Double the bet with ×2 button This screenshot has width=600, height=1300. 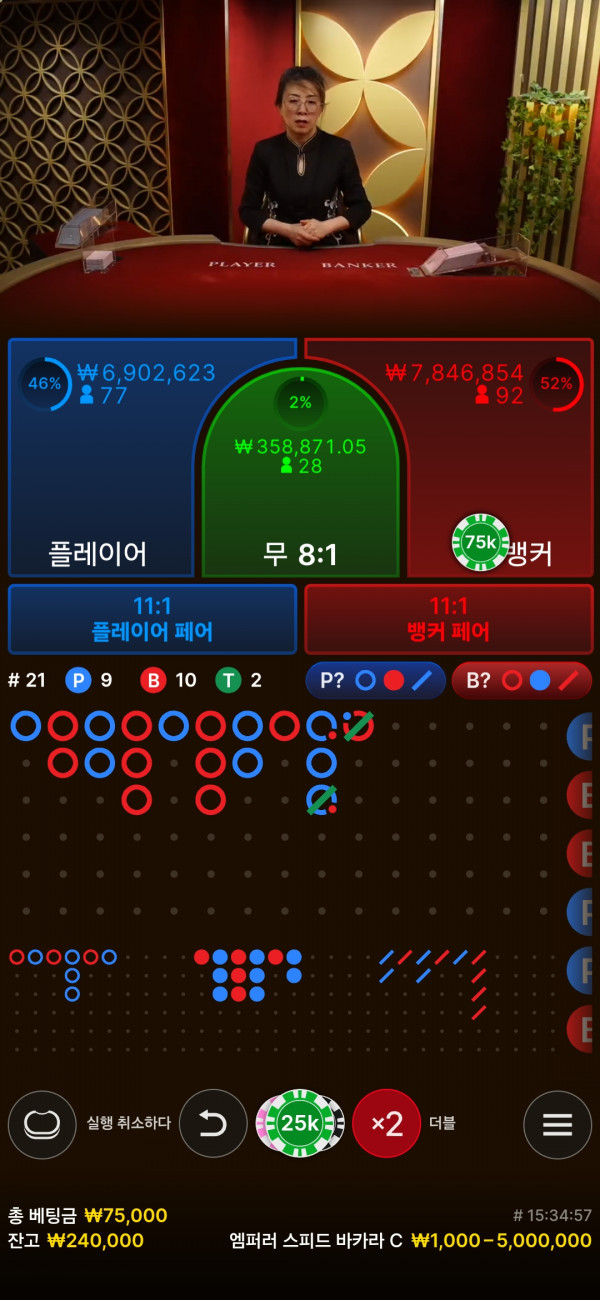[386, 1124]
